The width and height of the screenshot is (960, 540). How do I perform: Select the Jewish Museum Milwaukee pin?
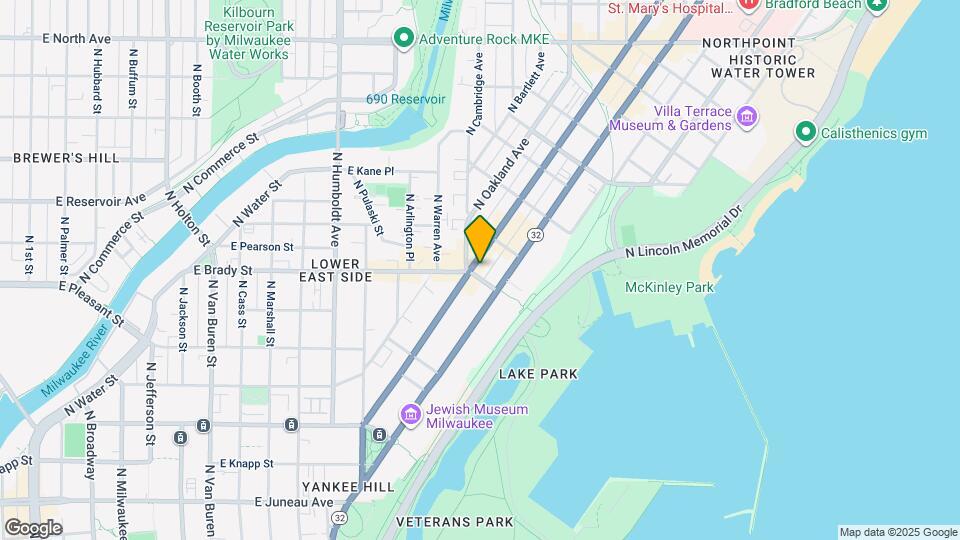tap(411, 414)
